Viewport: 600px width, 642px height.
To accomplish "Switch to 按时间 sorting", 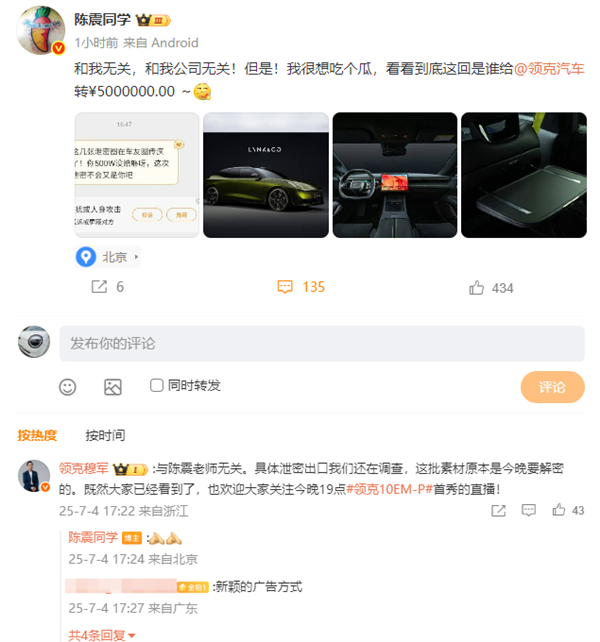I will click(105, 435).
